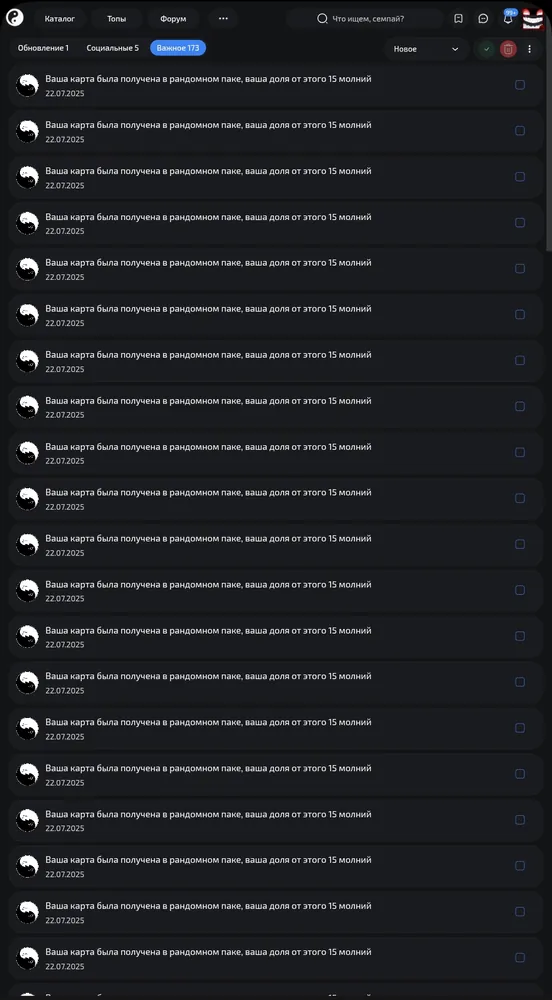Open the profile avatar menu
The image size is (552, 1000).
pyautogui.click(x=533, y=18)
